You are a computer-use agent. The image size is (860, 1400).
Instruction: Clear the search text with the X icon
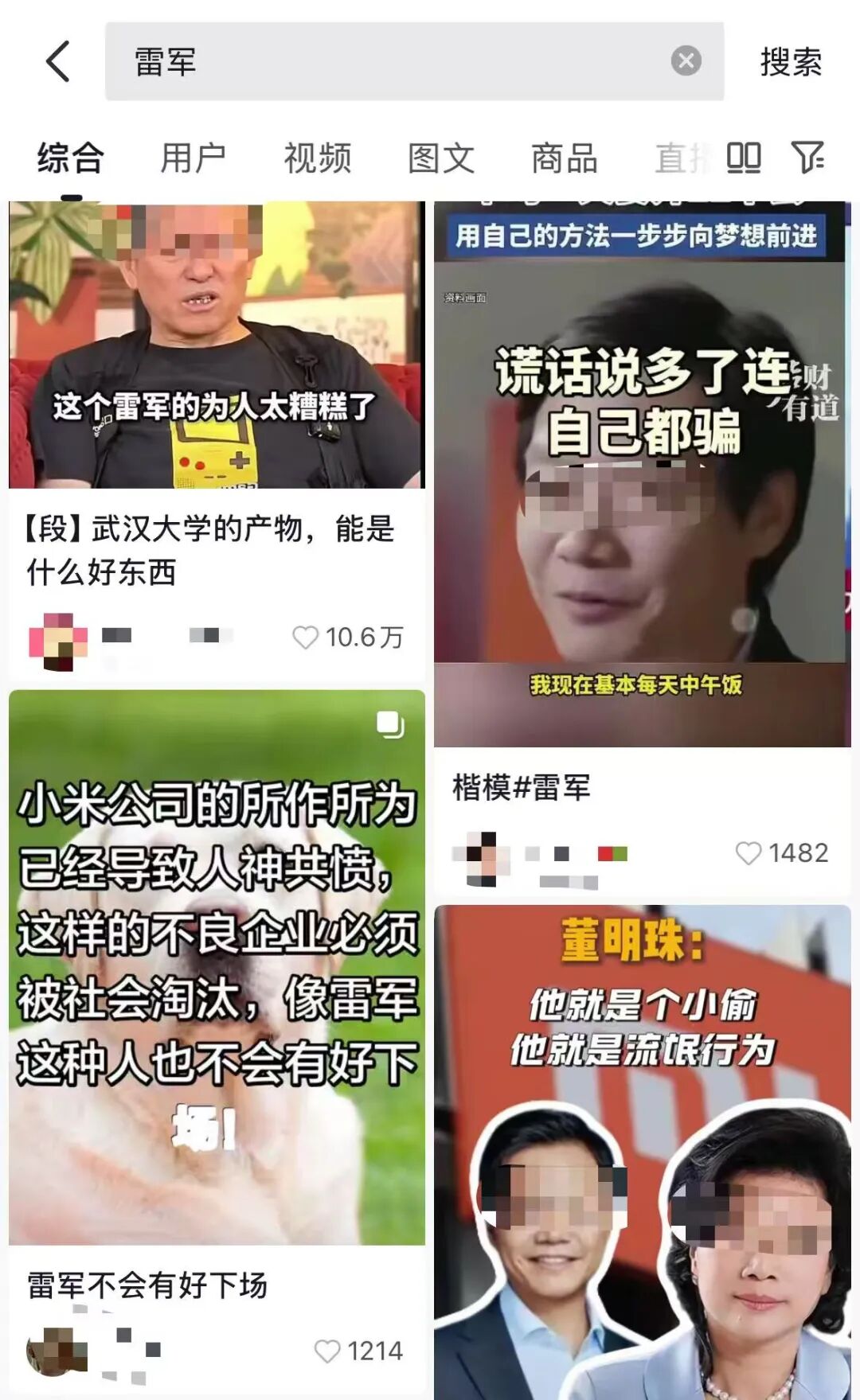(x=686, y=61)
